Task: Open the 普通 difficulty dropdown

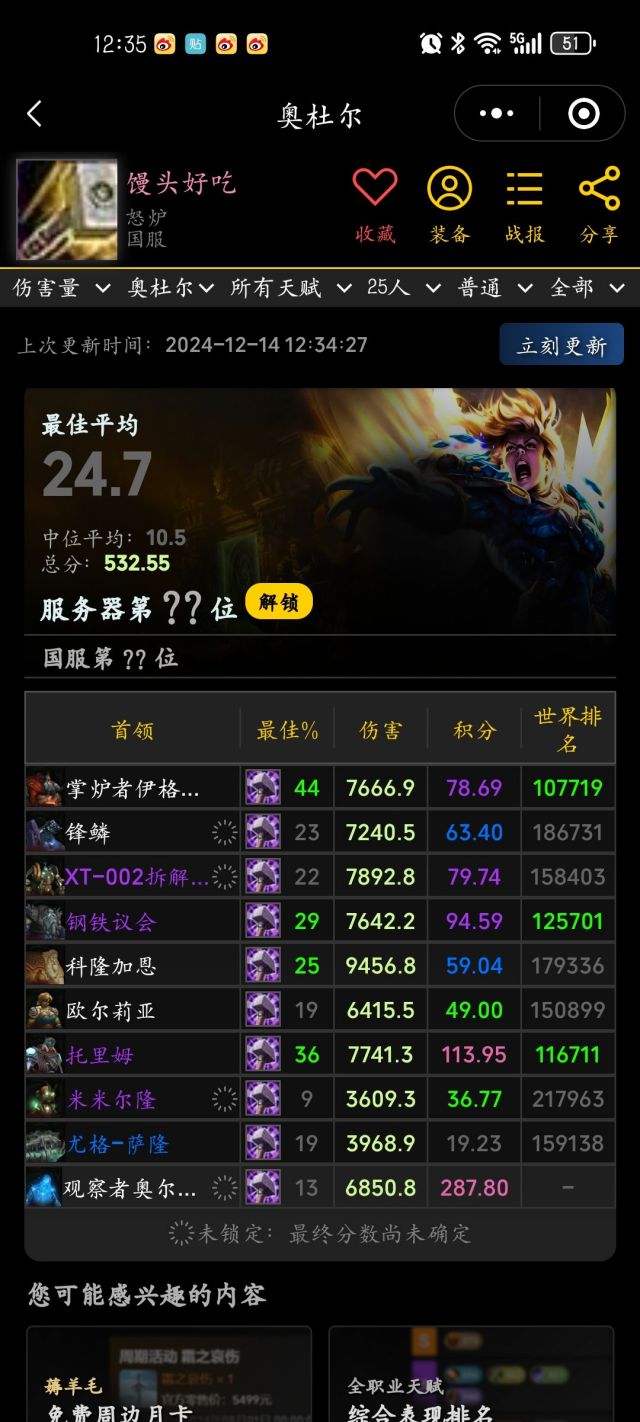Action: [495, 288]
